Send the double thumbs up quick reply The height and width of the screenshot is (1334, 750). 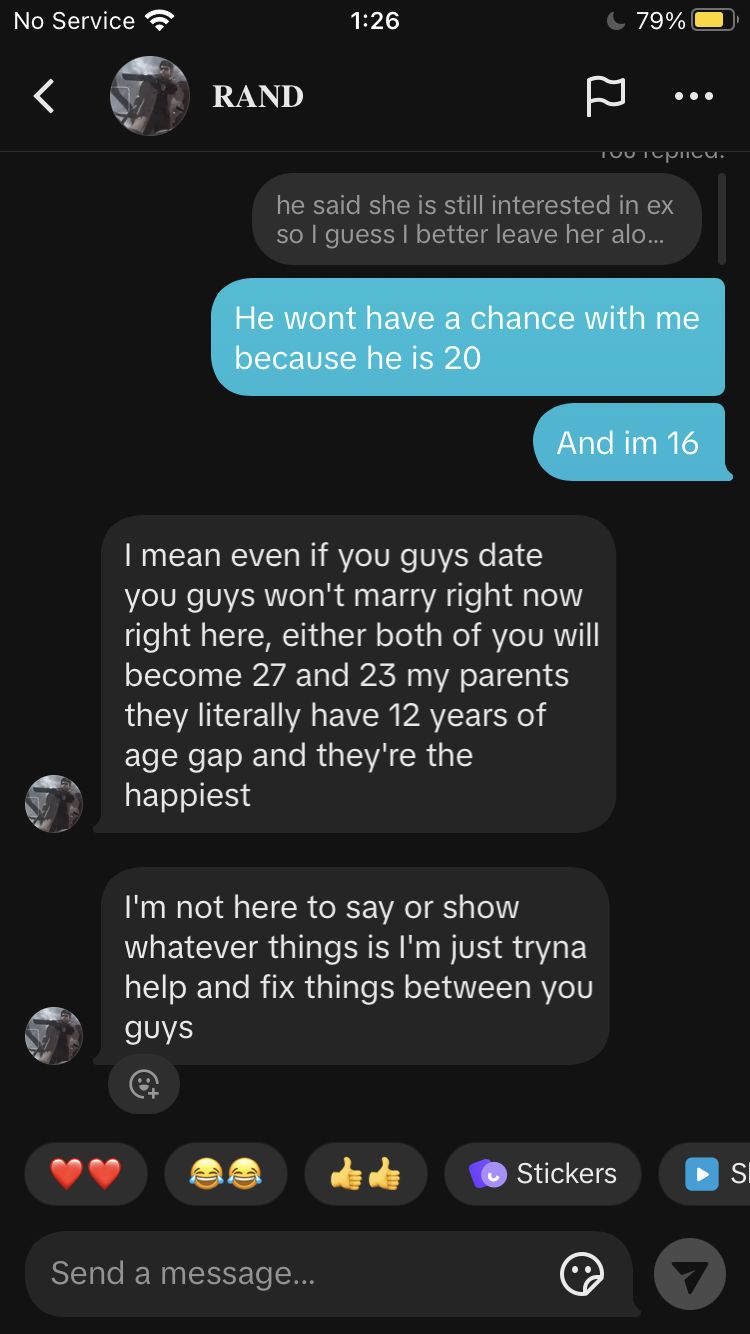[x=365, y=1174]
